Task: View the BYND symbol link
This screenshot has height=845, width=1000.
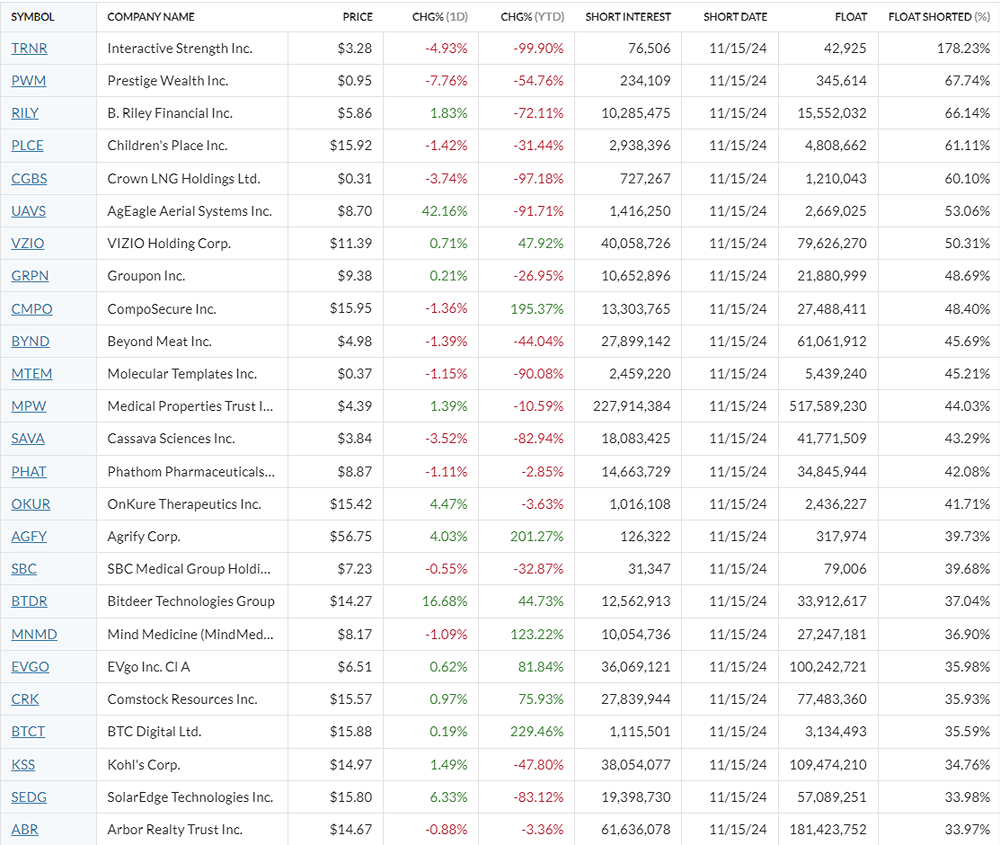Action: click(x=30, y=341)
